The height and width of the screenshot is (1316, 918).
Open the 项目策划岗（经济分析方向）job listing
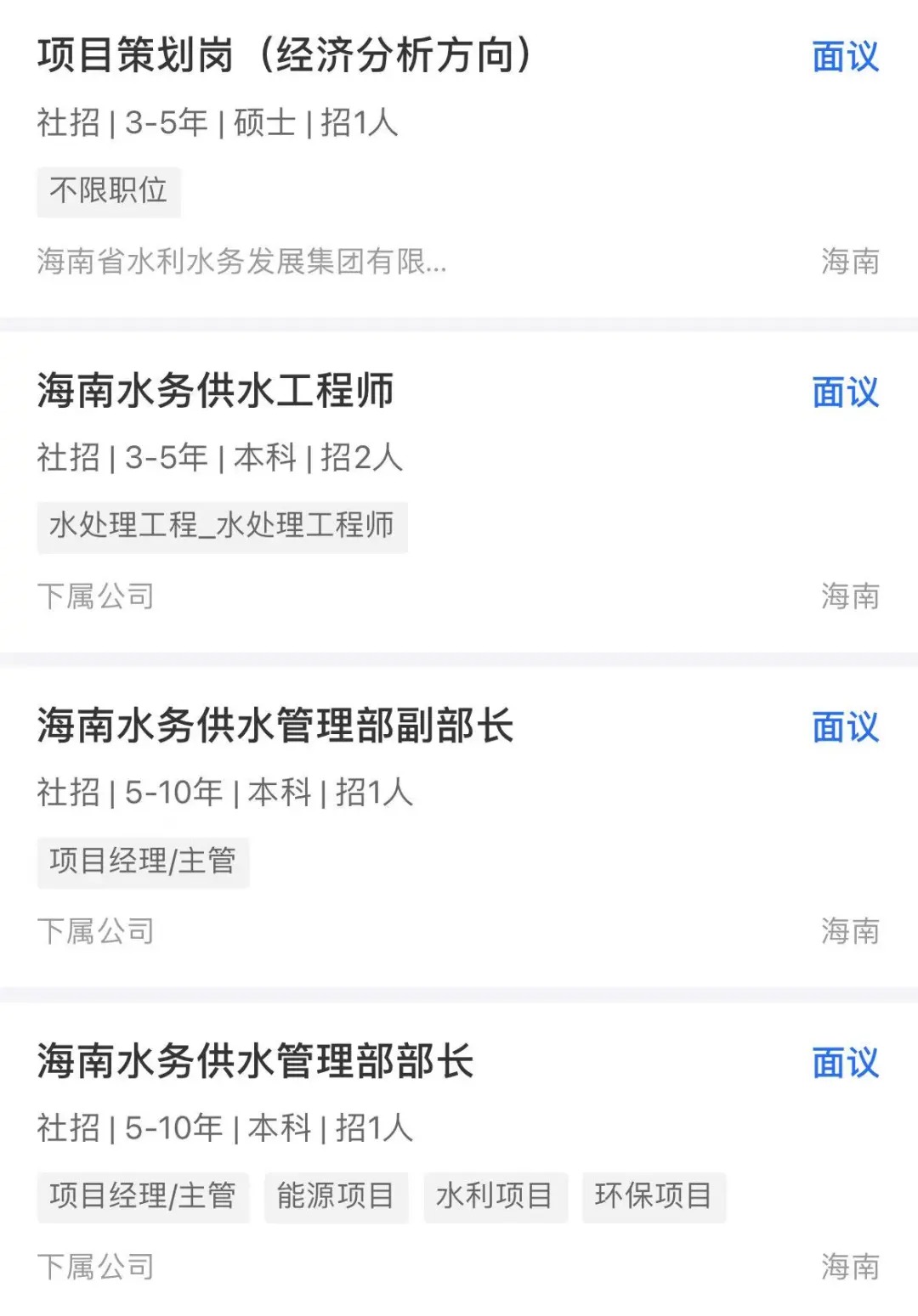click(285, 56)
